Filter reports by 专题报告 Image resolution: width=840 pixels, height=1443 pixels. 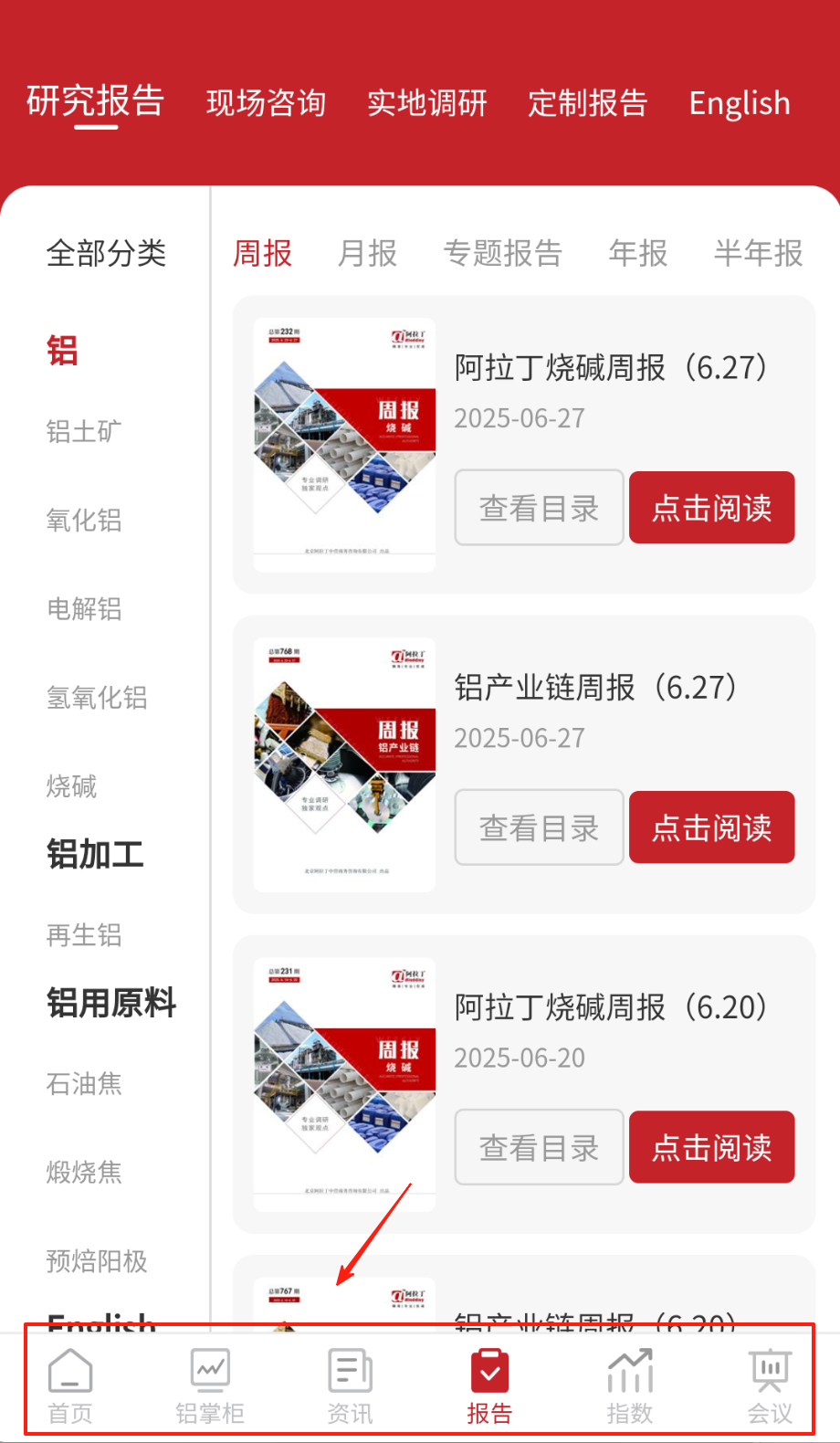(x=502, y=253)
